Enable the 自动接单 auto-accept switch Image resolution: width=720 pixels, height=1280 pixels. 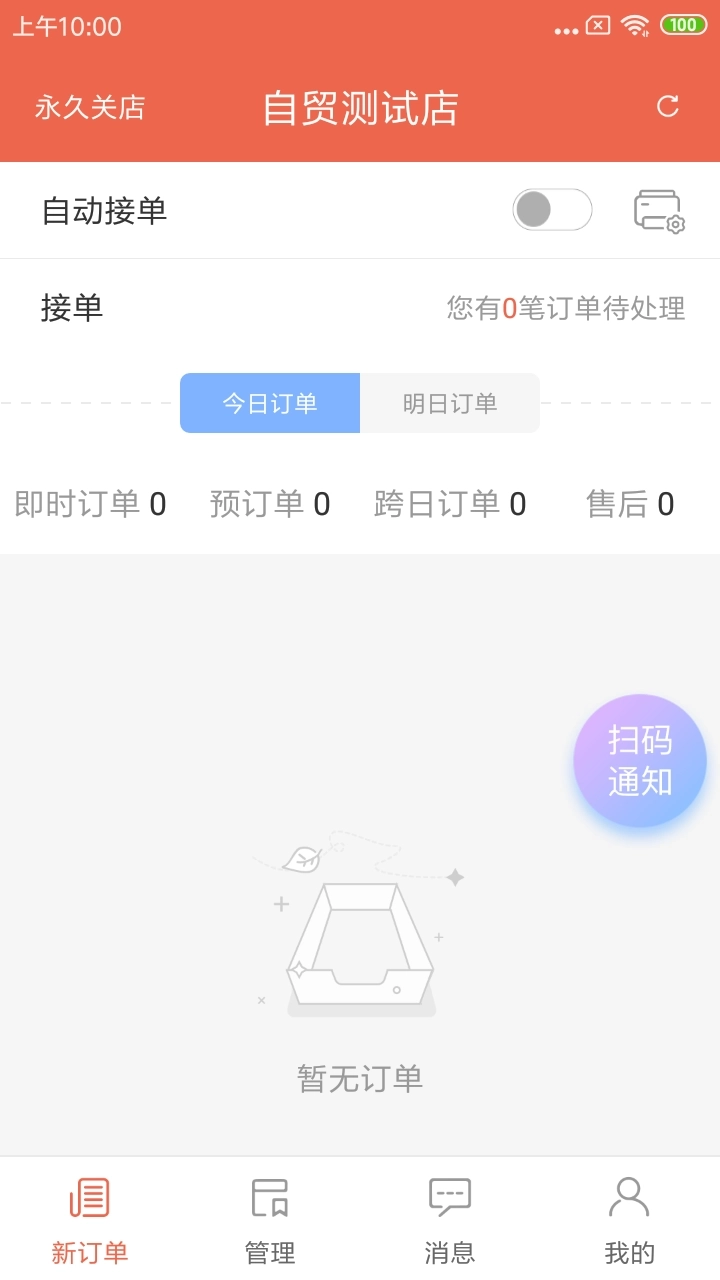pos(551,210)
